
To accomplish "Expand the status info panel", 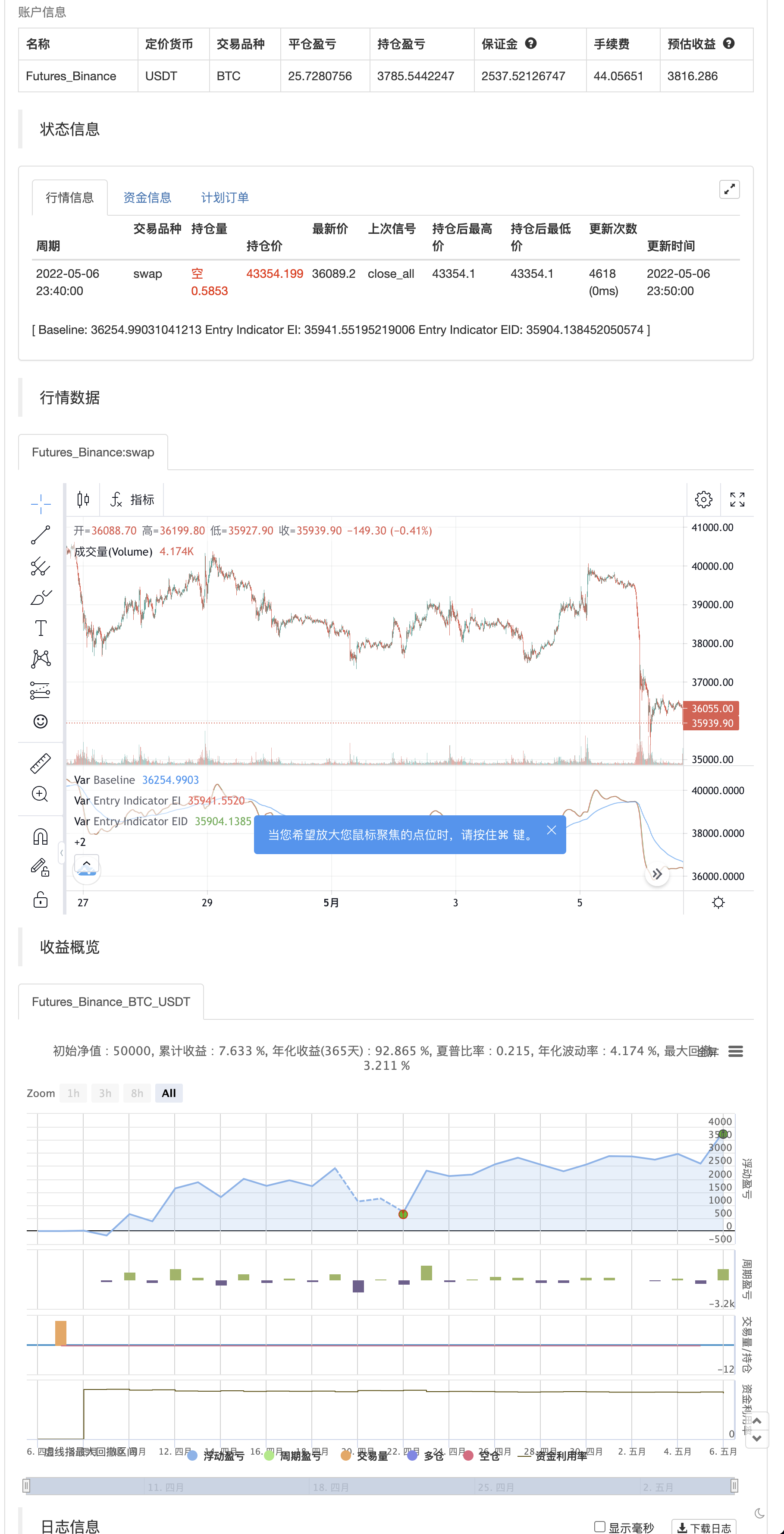I will tap(729, 189).
